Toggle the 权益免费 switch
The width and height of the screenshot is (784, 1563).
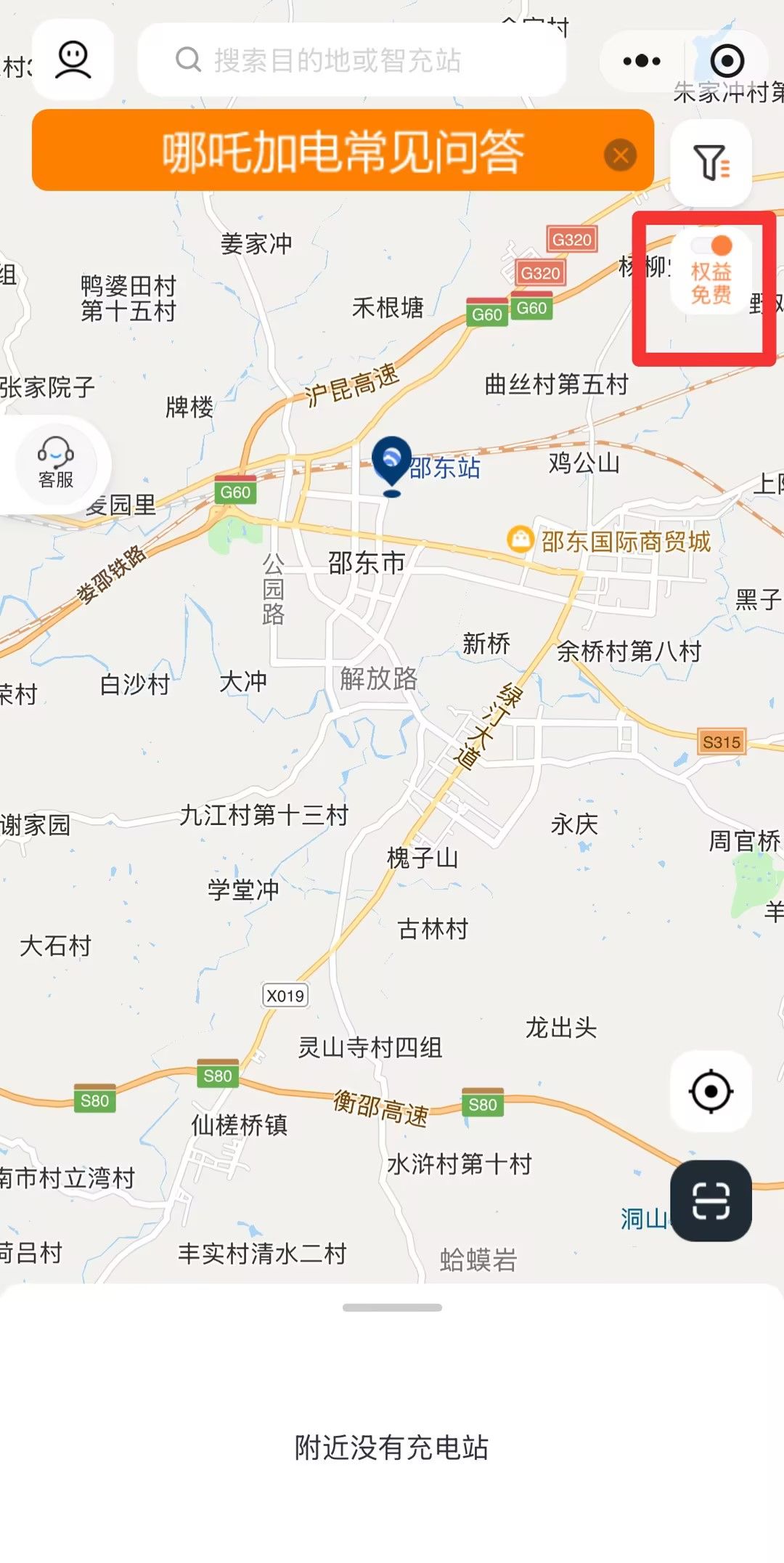coord(711,246)
